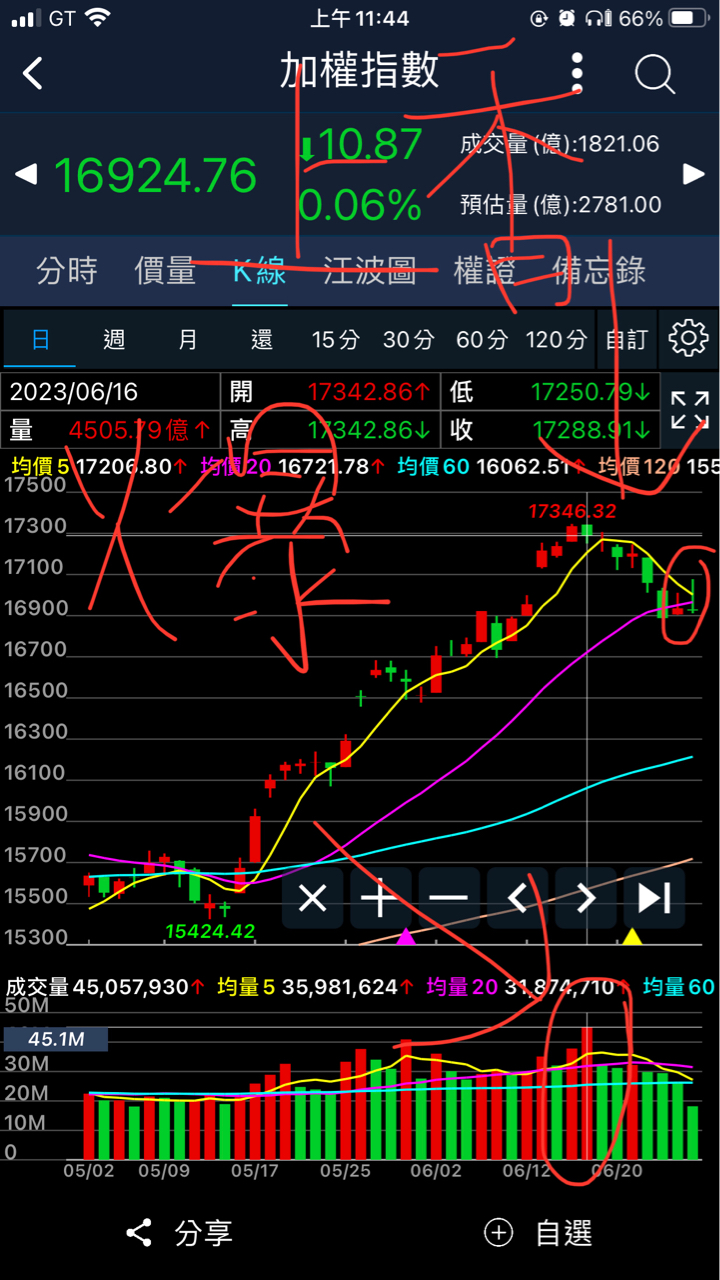Open the search magnifier

pos(655,73)
